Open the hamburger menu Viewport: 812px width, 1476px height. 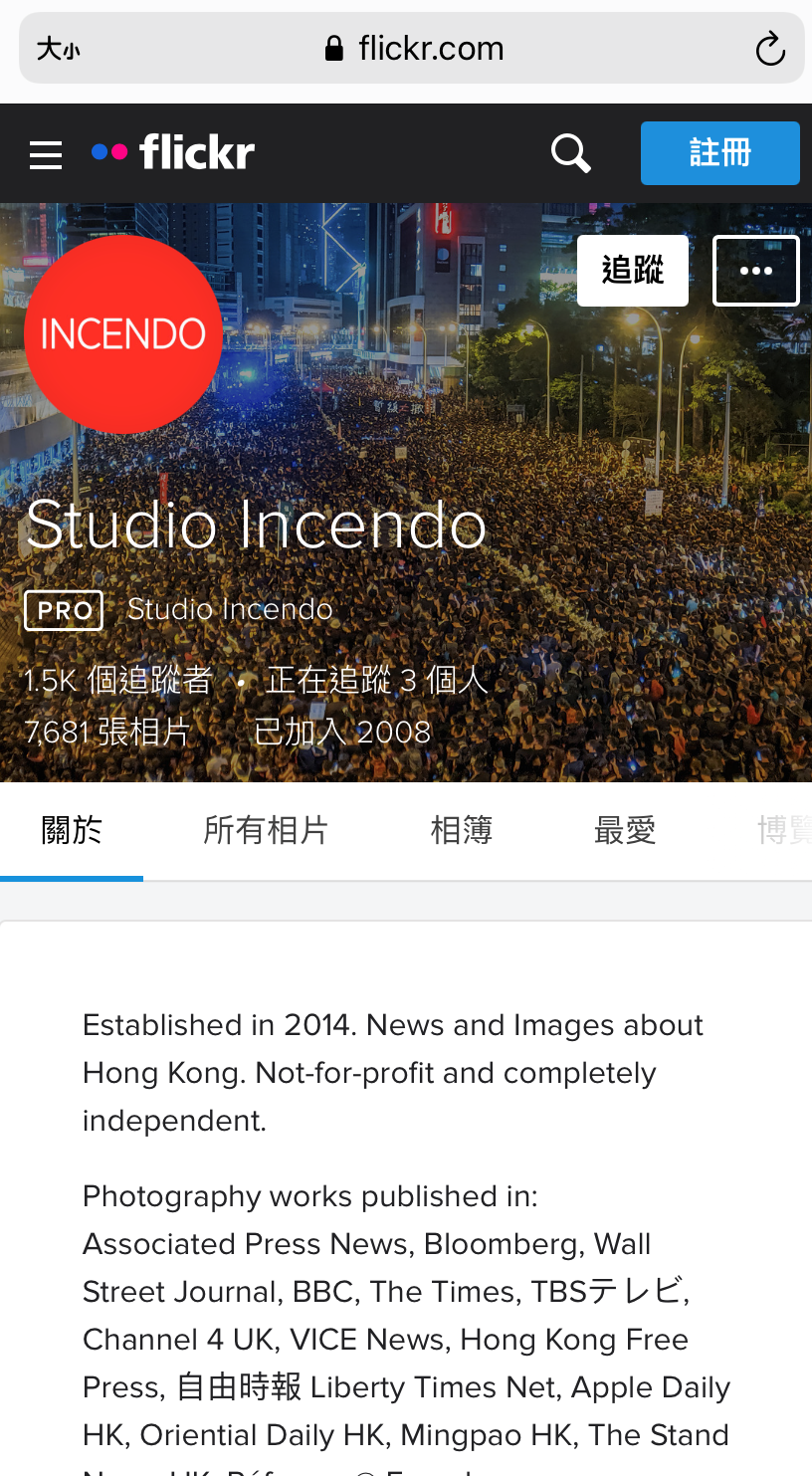pos(46,154)
